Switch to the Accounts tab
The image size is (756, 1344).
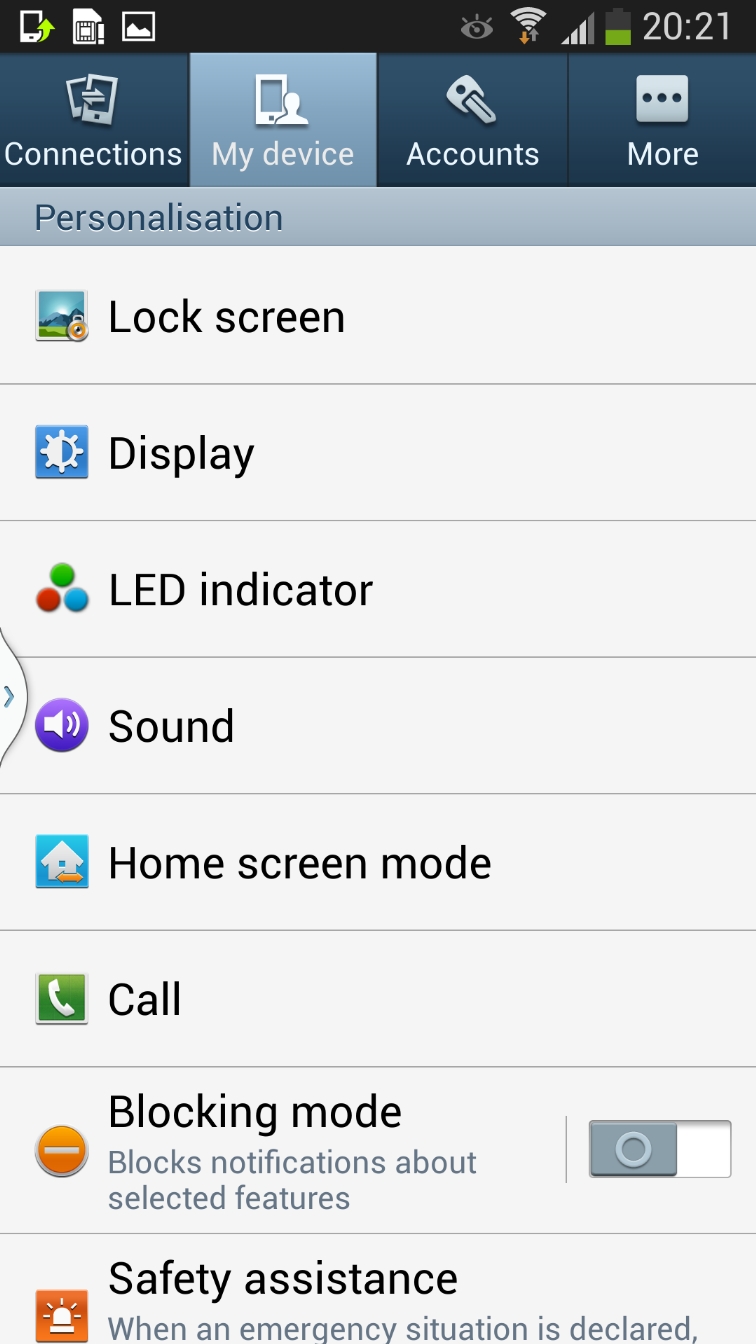click(x=472, y=120)
